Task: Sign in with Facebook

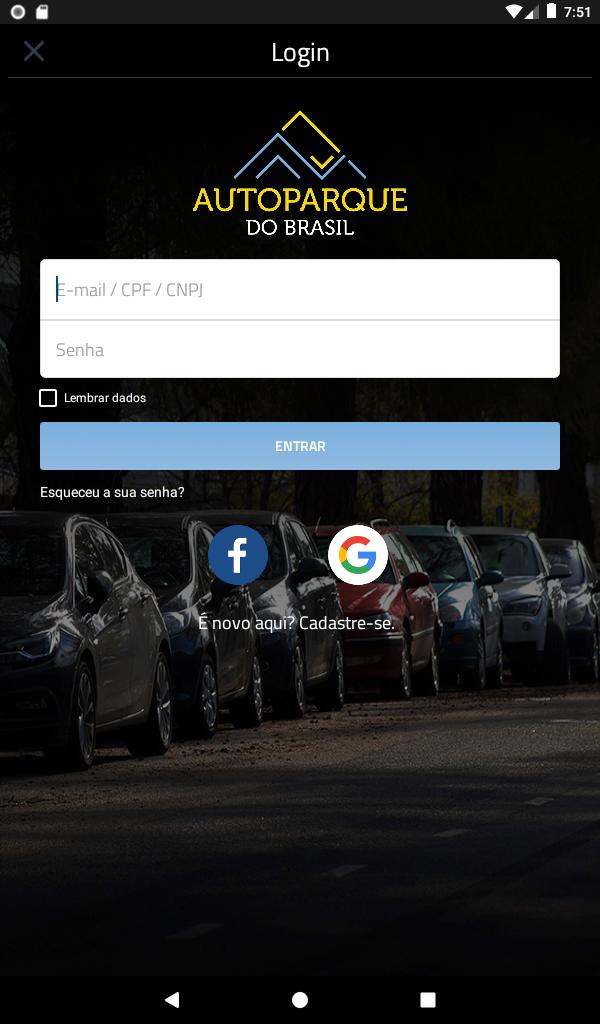Action: point(238,555)
